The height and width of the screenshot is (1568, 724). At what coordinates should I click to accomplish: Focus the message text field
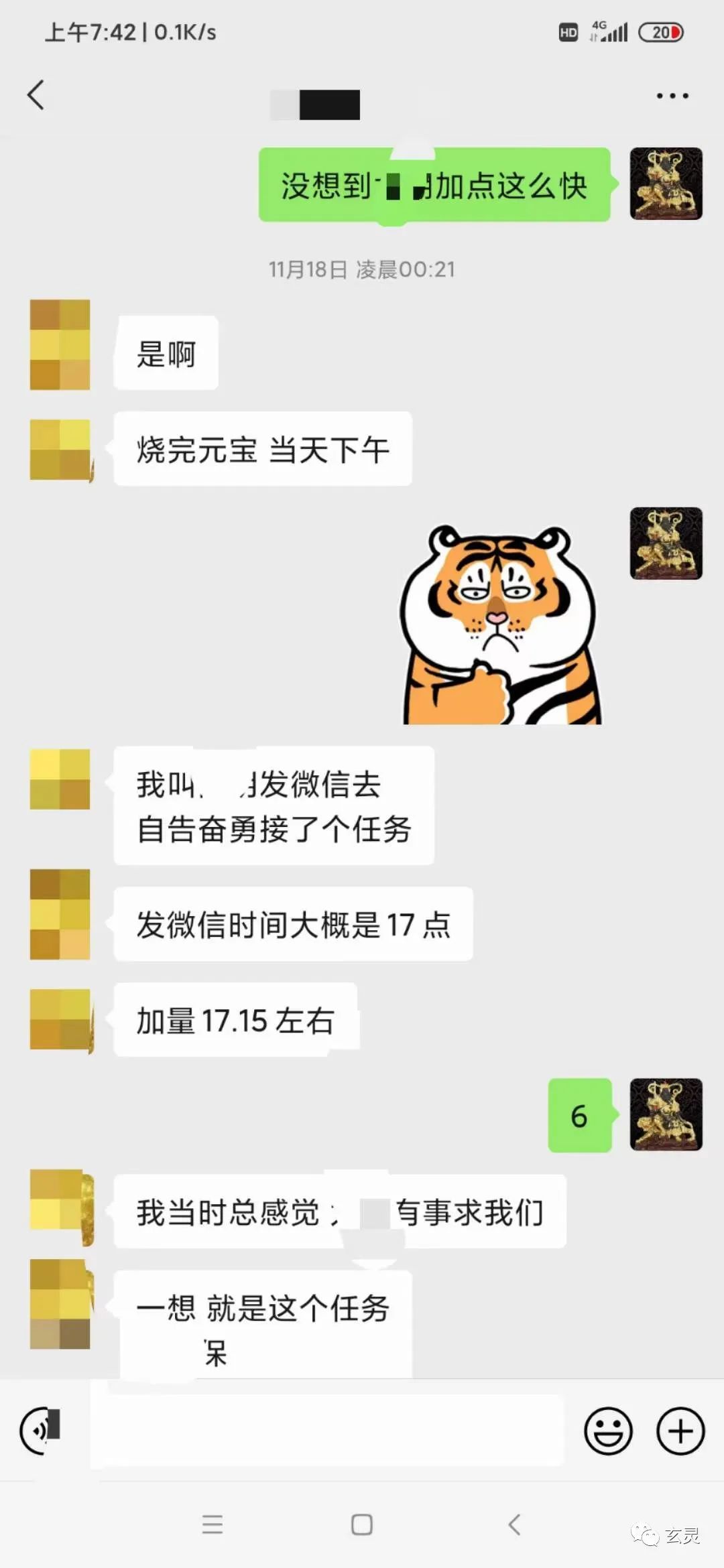[327, 1430]
